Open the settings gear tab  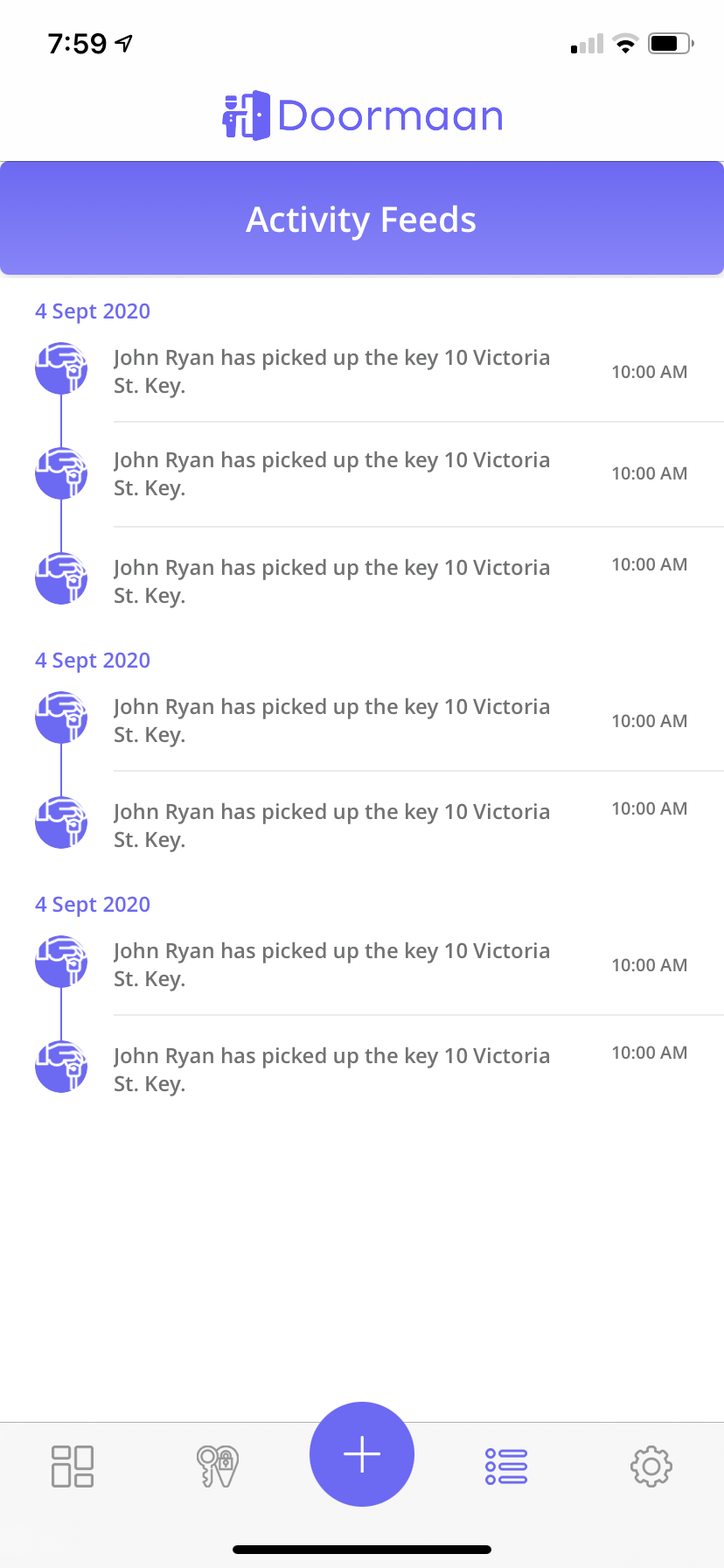coord(651,1466)
